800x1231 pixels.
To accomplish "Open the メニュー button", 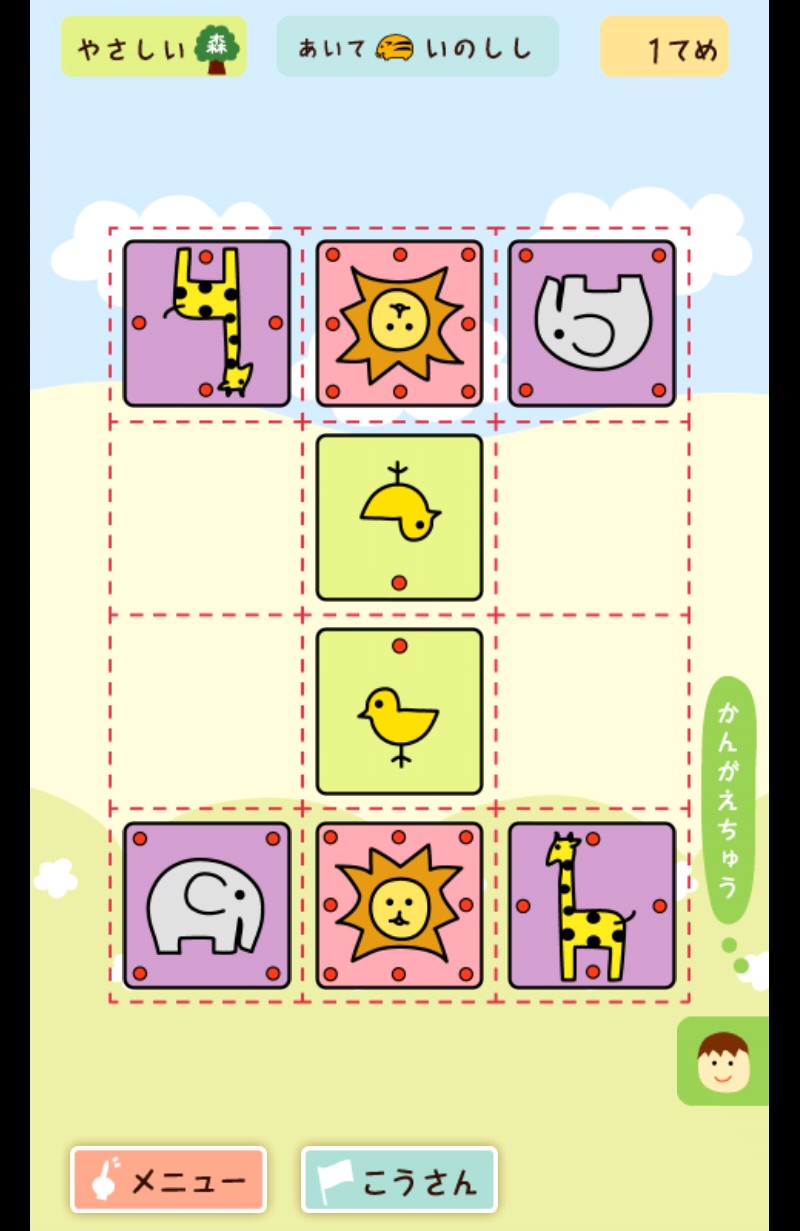I will pos(168,1180).
